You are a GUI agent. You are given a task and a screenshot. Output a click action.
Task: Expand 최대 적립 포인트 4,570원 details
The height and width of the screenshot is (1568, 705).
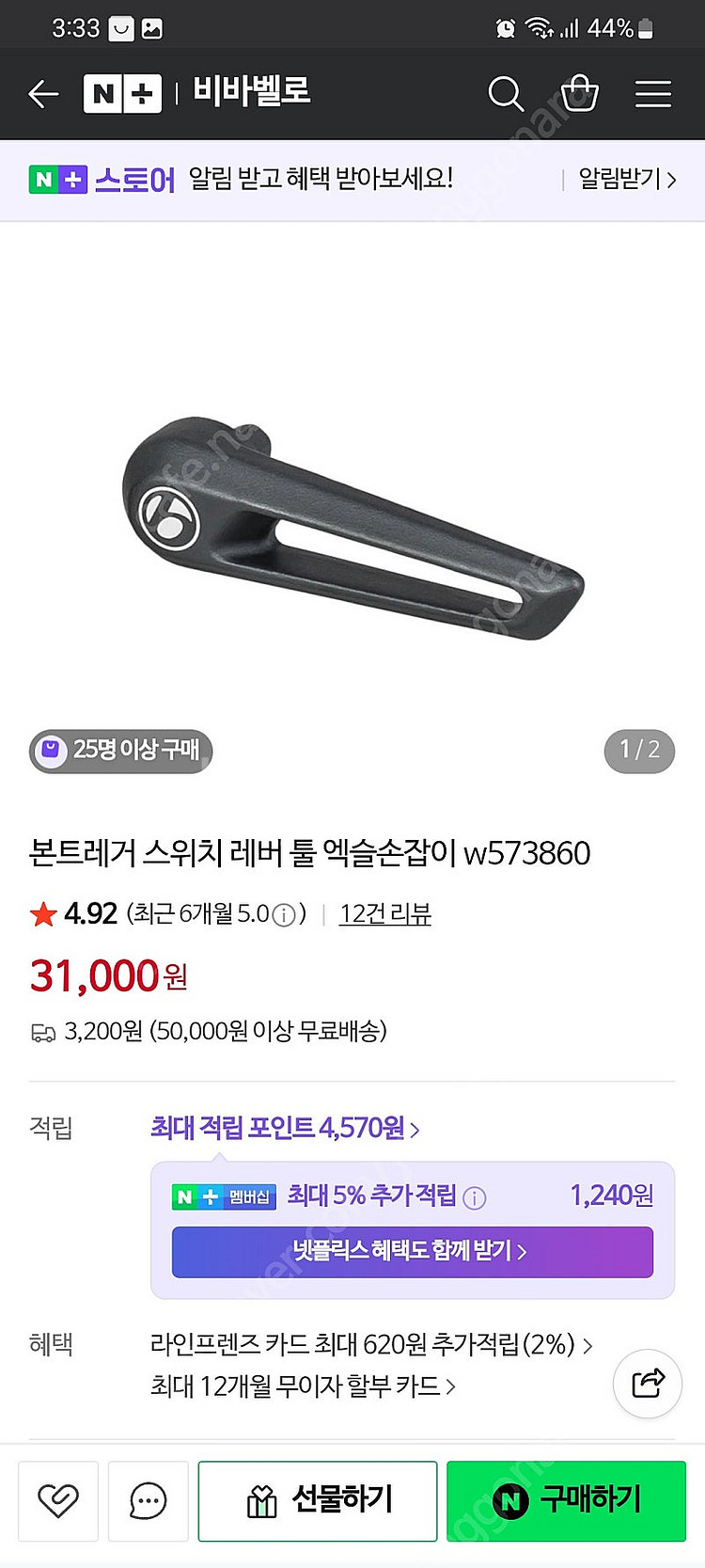285,1128
